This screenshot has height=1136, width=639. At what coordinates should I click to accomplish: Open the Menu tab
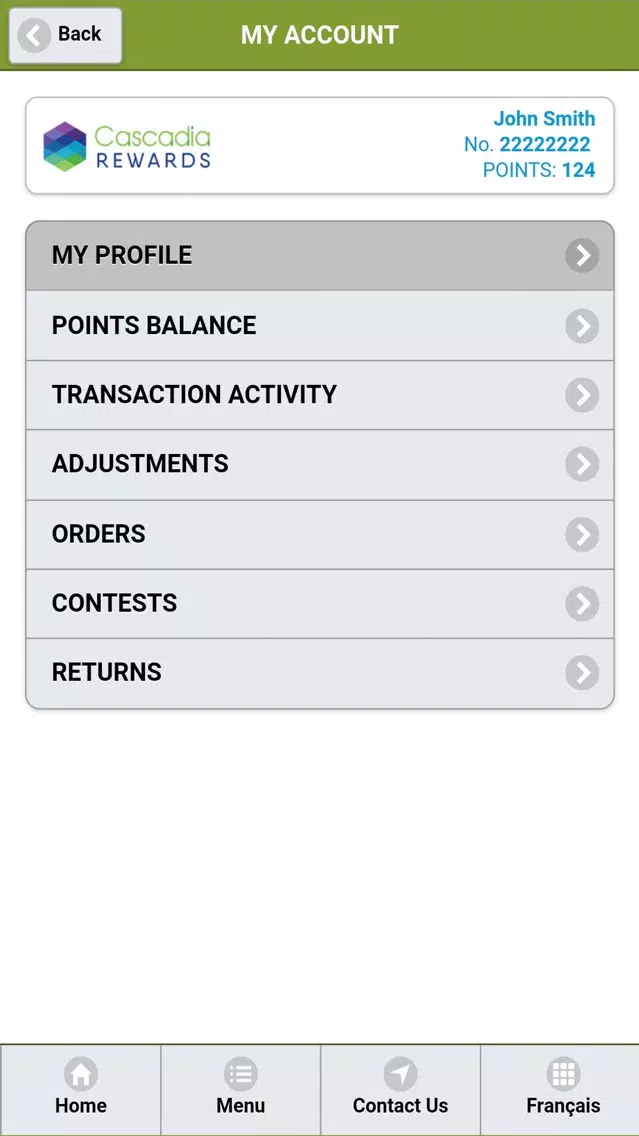(x=241, y=1089)
